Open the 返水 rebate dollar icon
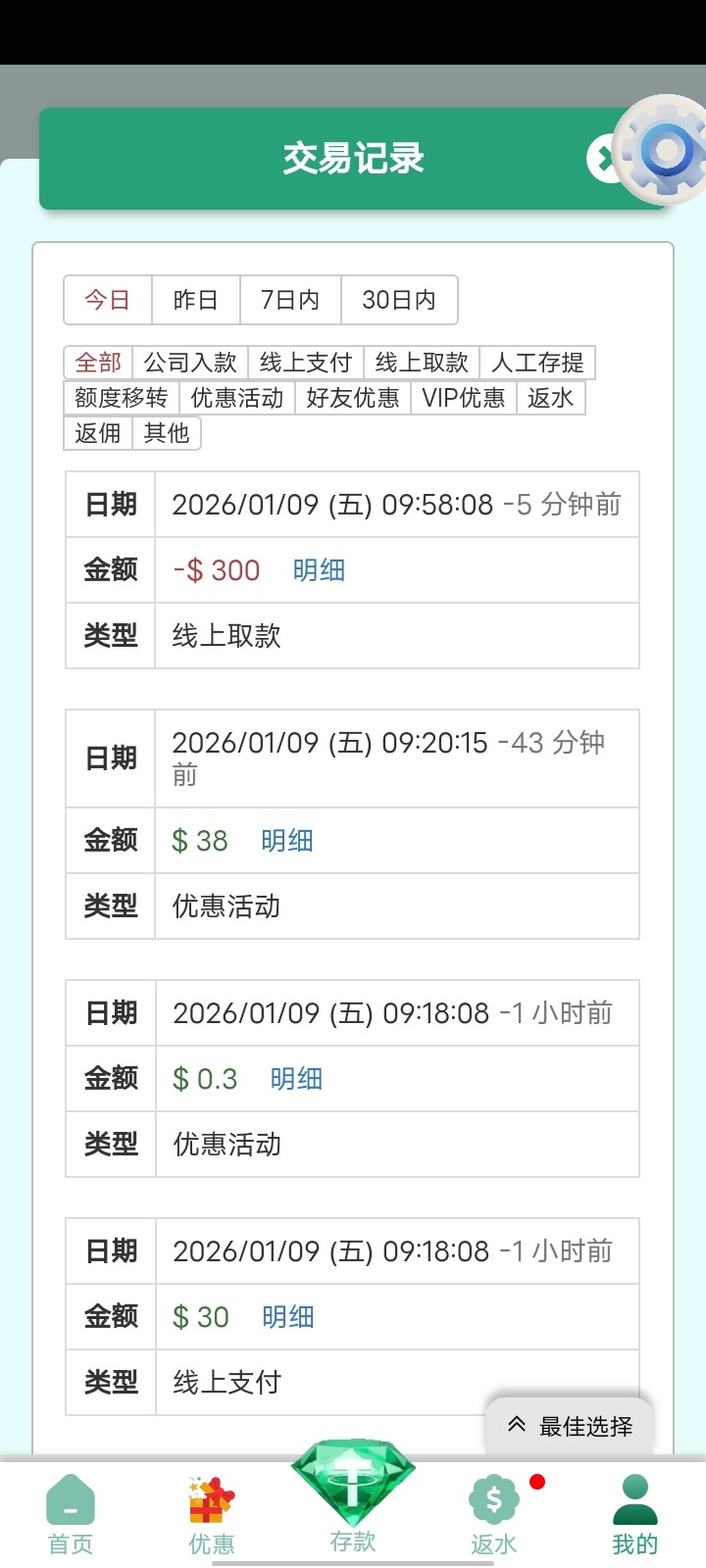 click(x=493, y=1497)
